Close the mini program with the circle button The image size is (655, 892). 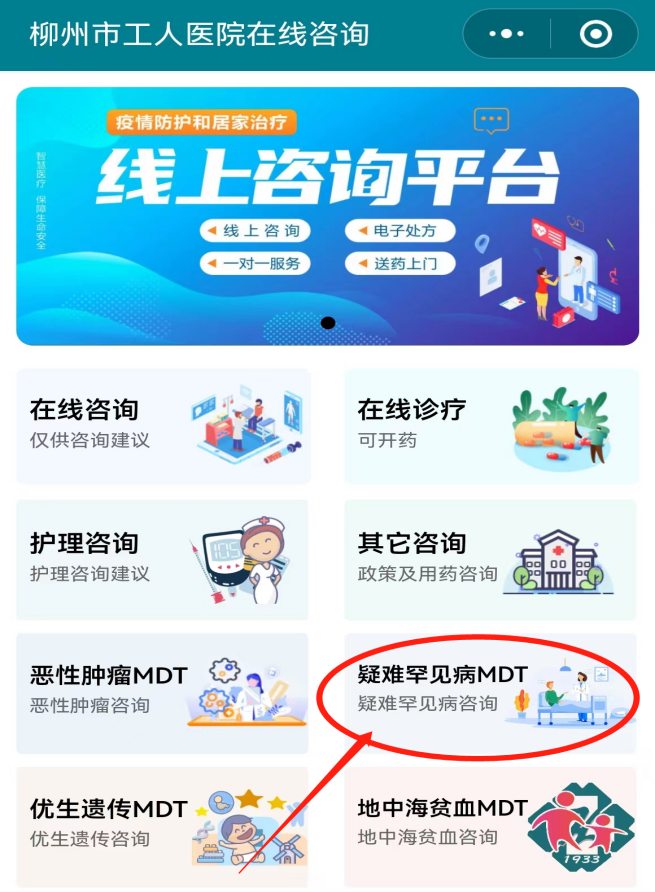(x=596, y=34)
